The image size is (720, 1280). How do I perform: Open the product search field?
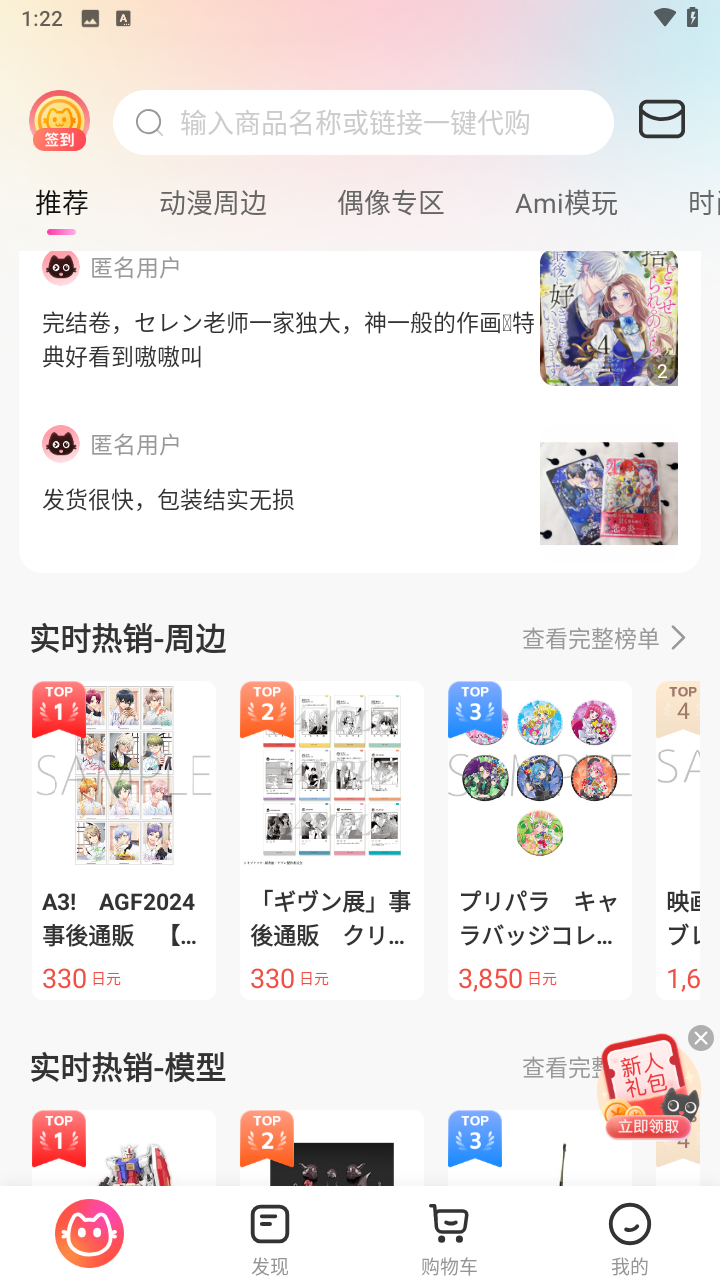coord(363,123)
